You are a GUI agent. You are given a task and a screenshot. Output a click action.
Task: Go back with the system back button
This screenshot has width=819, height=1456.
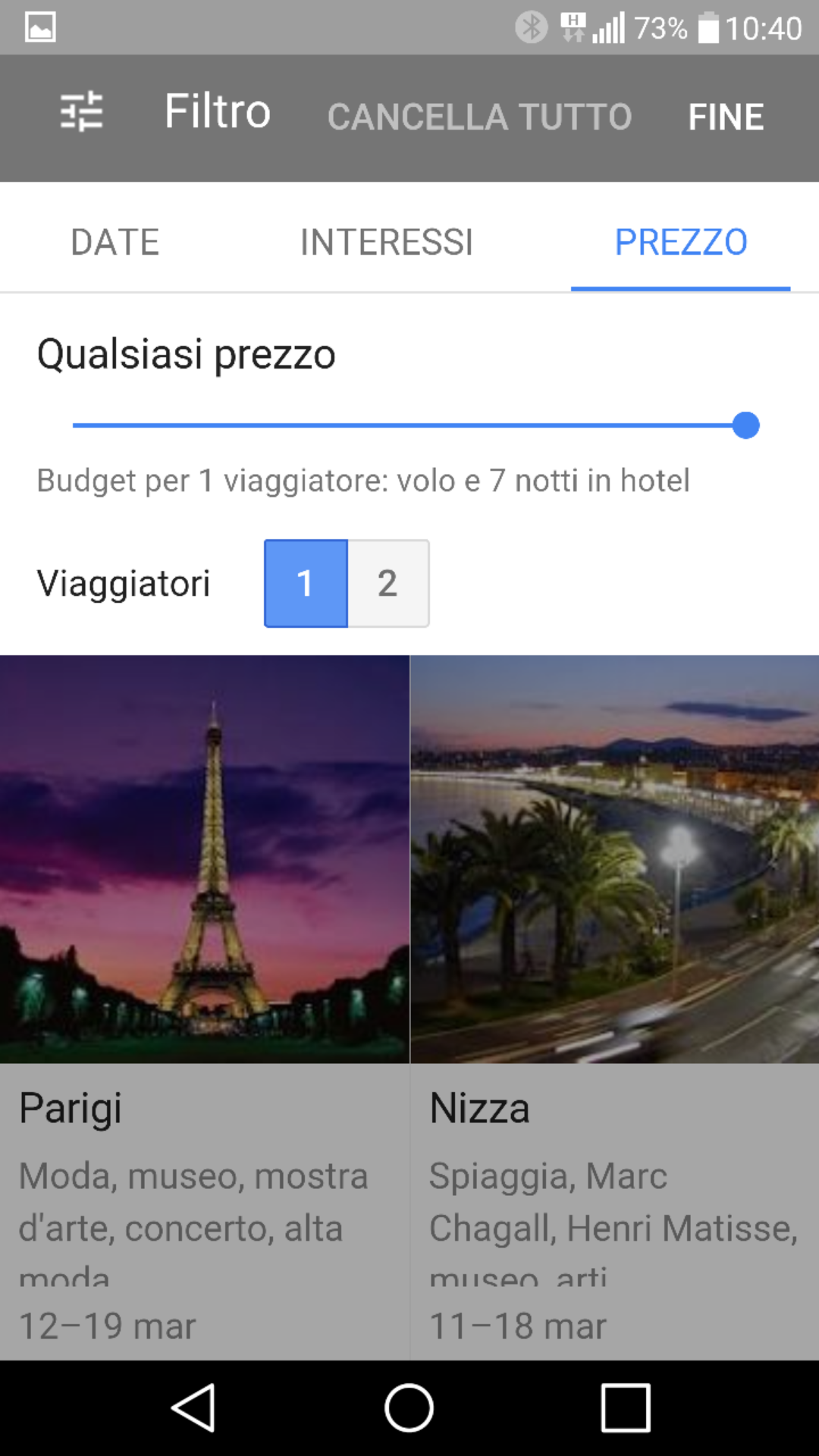pyautogui.click(x=194, y=1408)
